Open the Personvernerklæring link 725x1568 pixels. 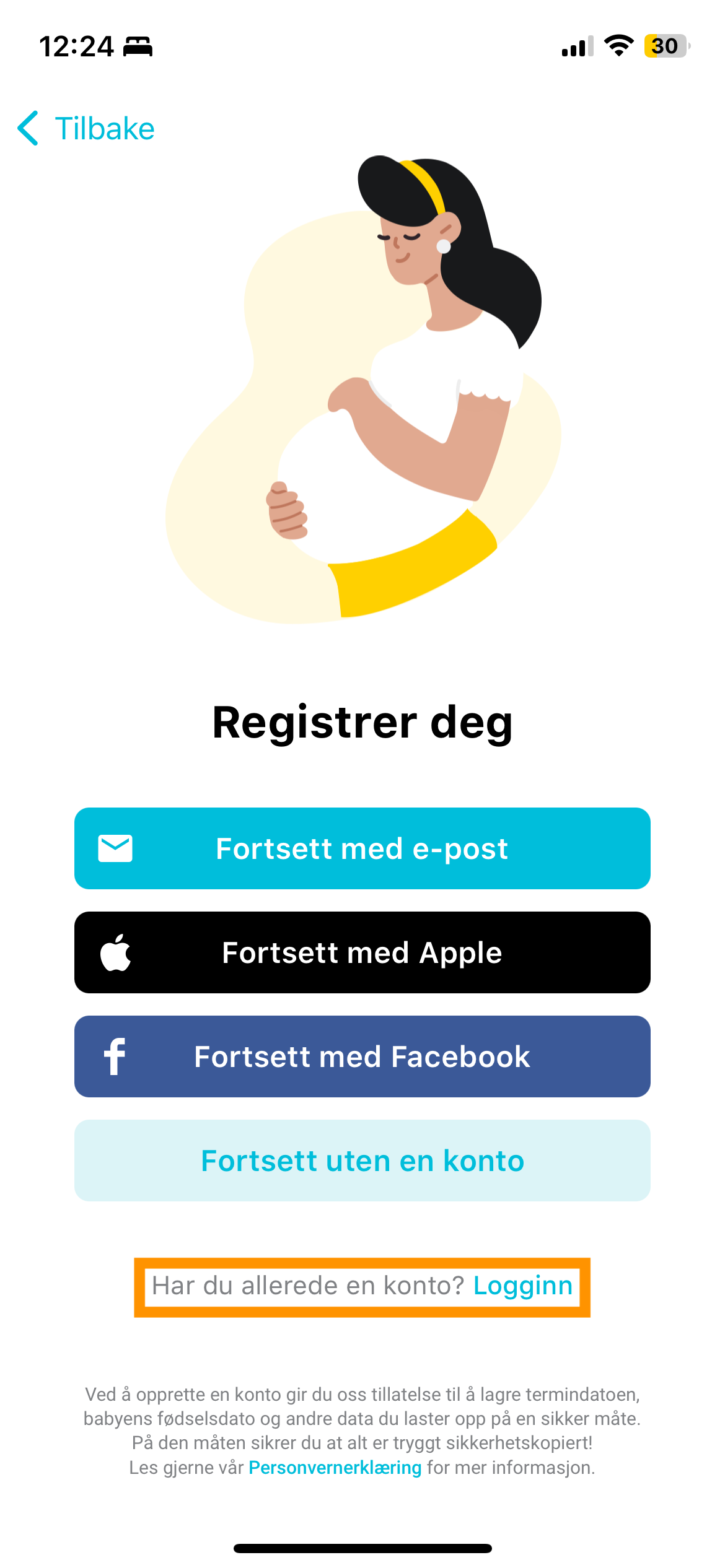(335, 1468)
